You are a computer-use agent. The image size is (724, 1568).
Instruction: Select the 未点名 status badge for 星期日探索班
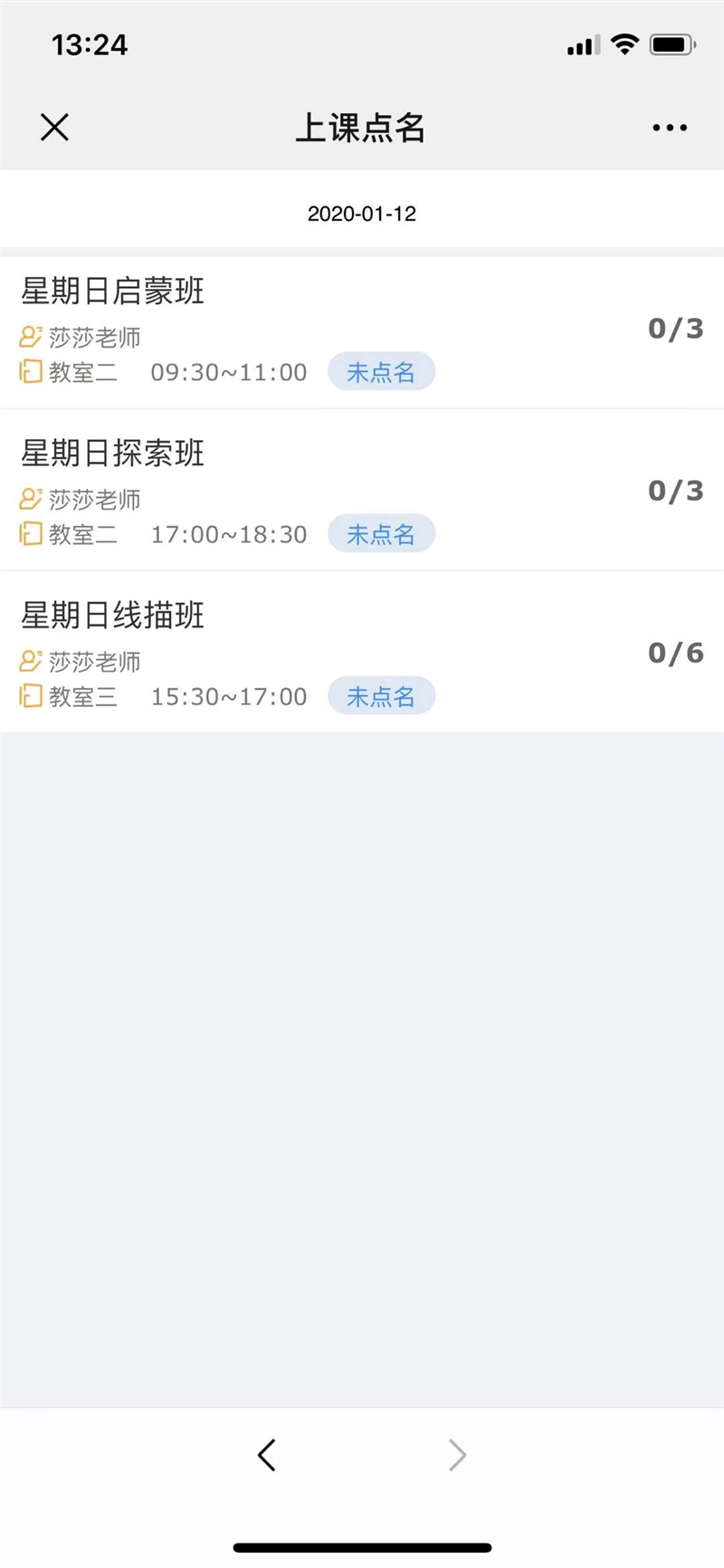pos(381,534)
